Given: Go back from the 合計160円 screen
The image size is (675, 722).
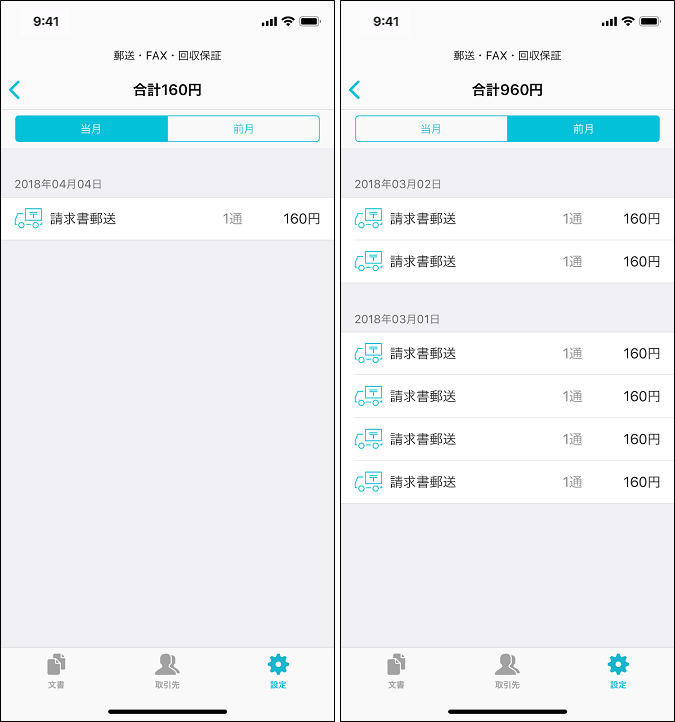Looking at the screenshot, I should 15,90.
